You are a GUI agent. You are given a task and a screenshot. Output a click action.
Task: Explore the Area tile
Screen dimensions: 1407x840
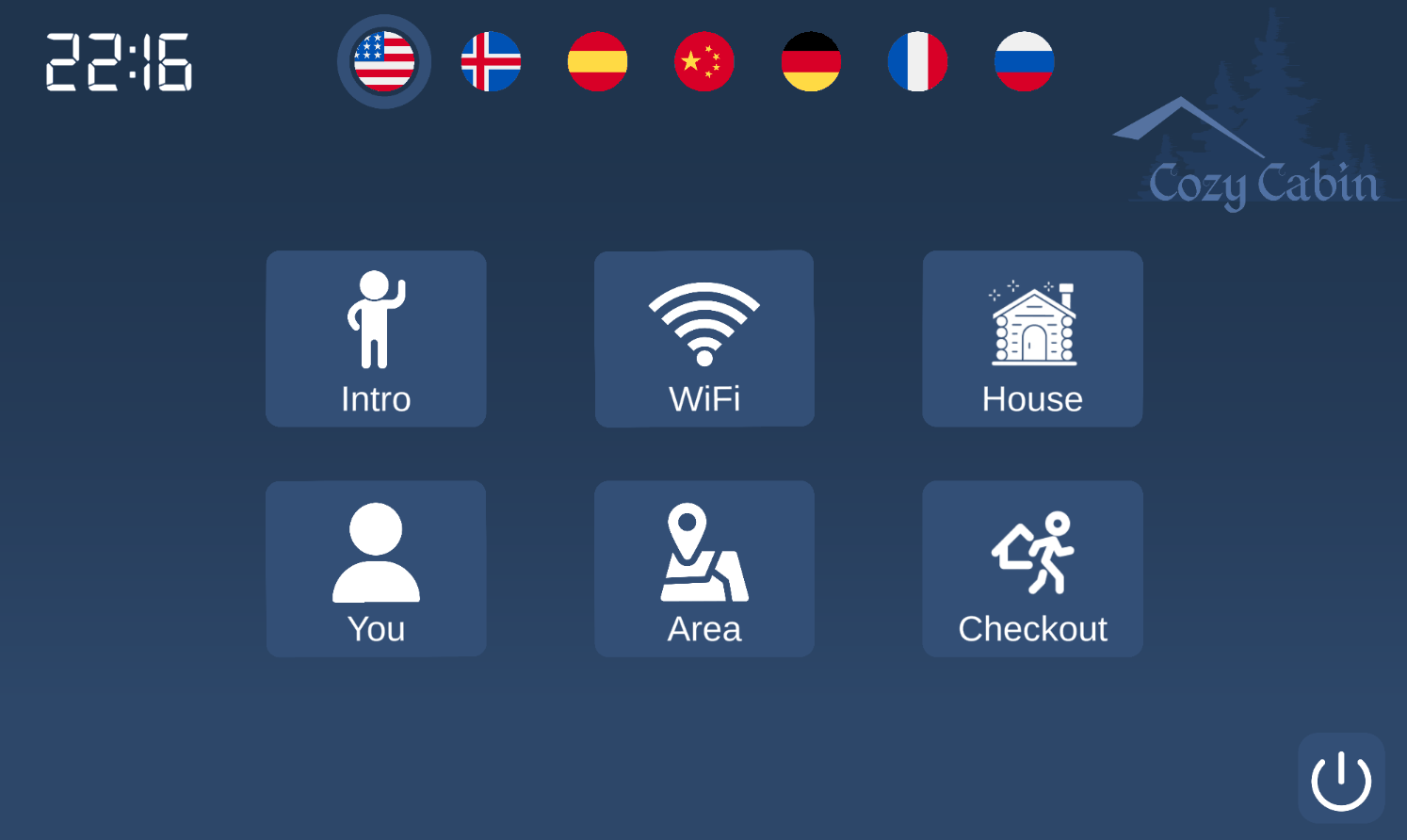point(704,569)
